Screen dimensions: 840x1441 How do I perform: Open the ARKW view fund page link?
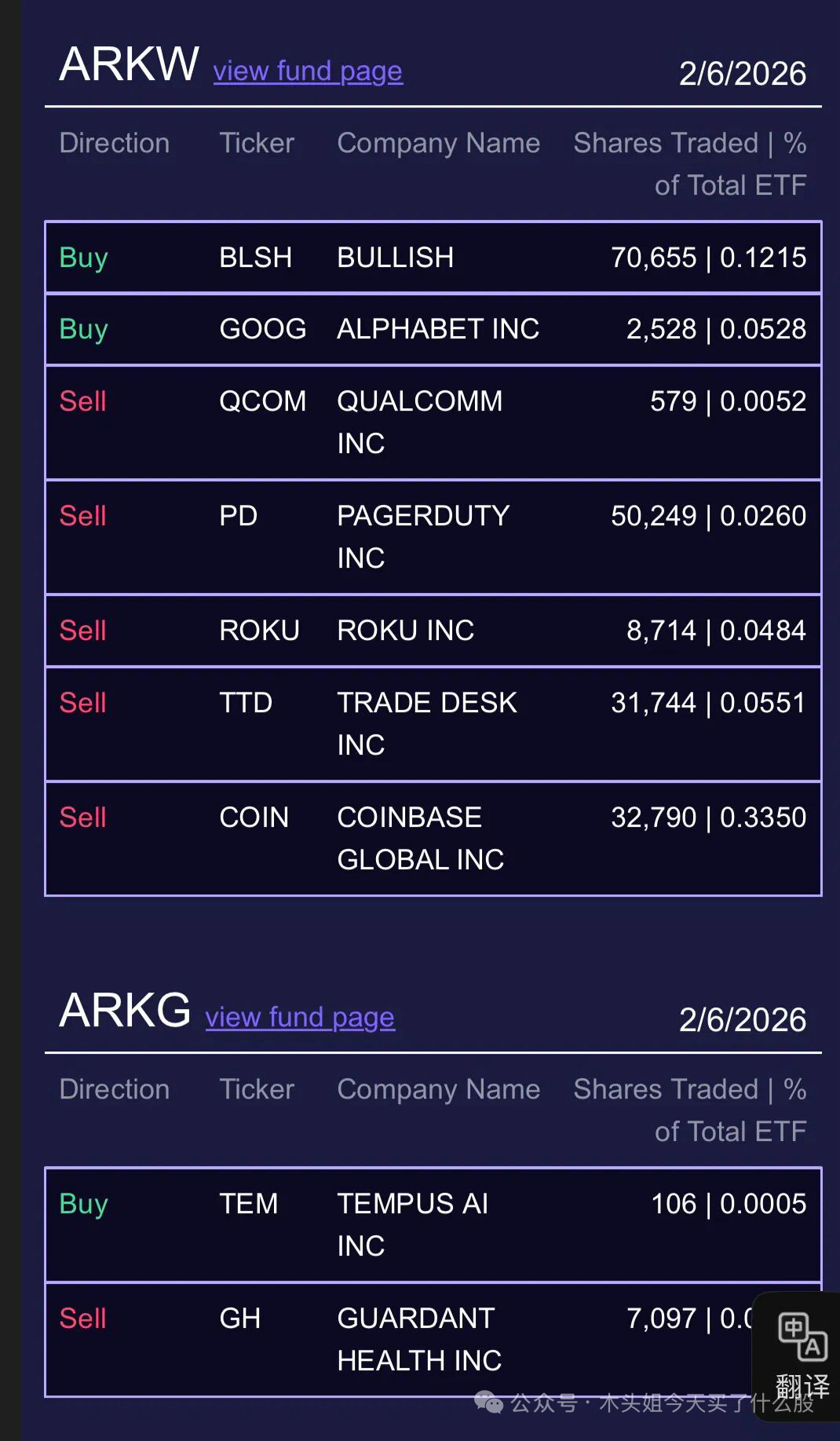click(x=308, y=71)
